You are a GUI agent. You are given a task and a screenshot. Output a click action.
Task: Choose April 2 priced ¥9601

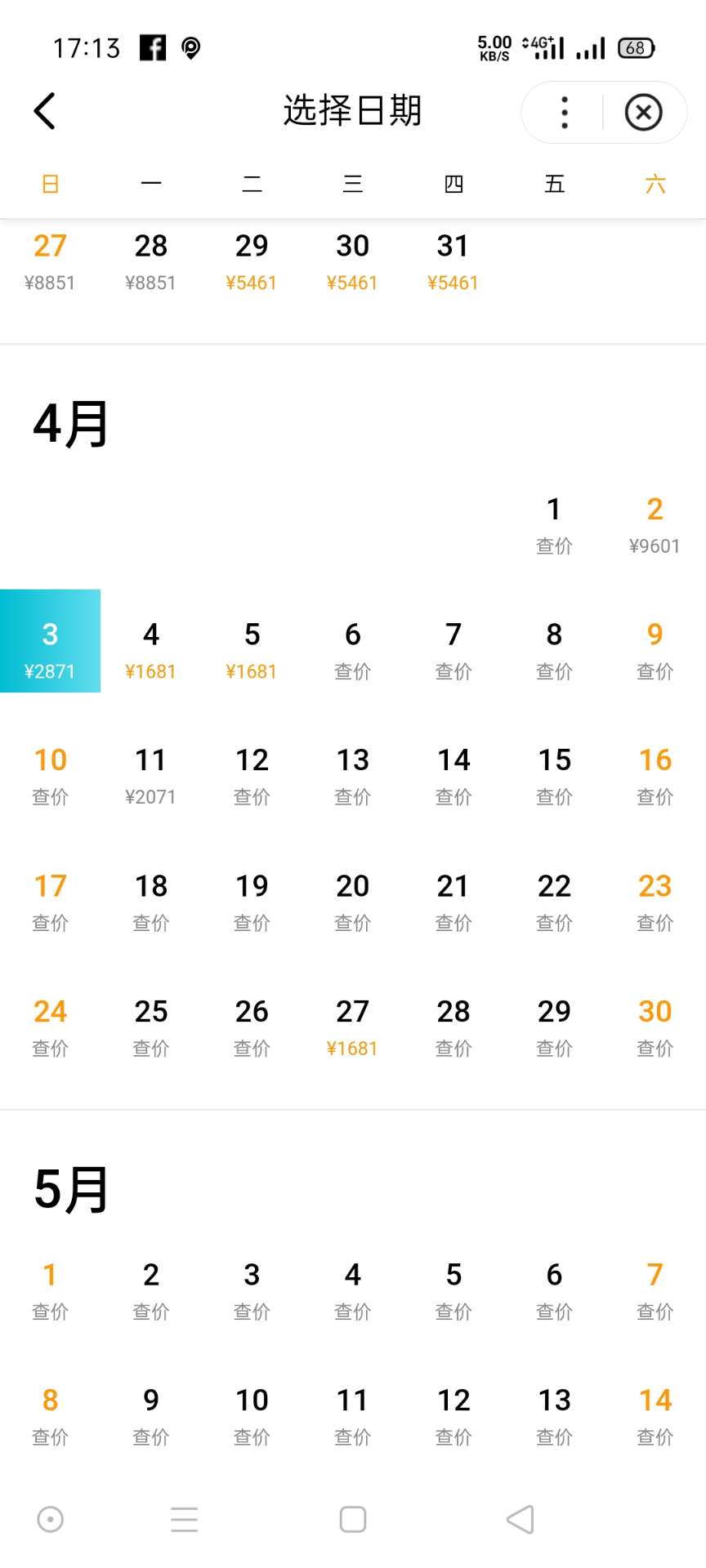[x=655, y=525]
